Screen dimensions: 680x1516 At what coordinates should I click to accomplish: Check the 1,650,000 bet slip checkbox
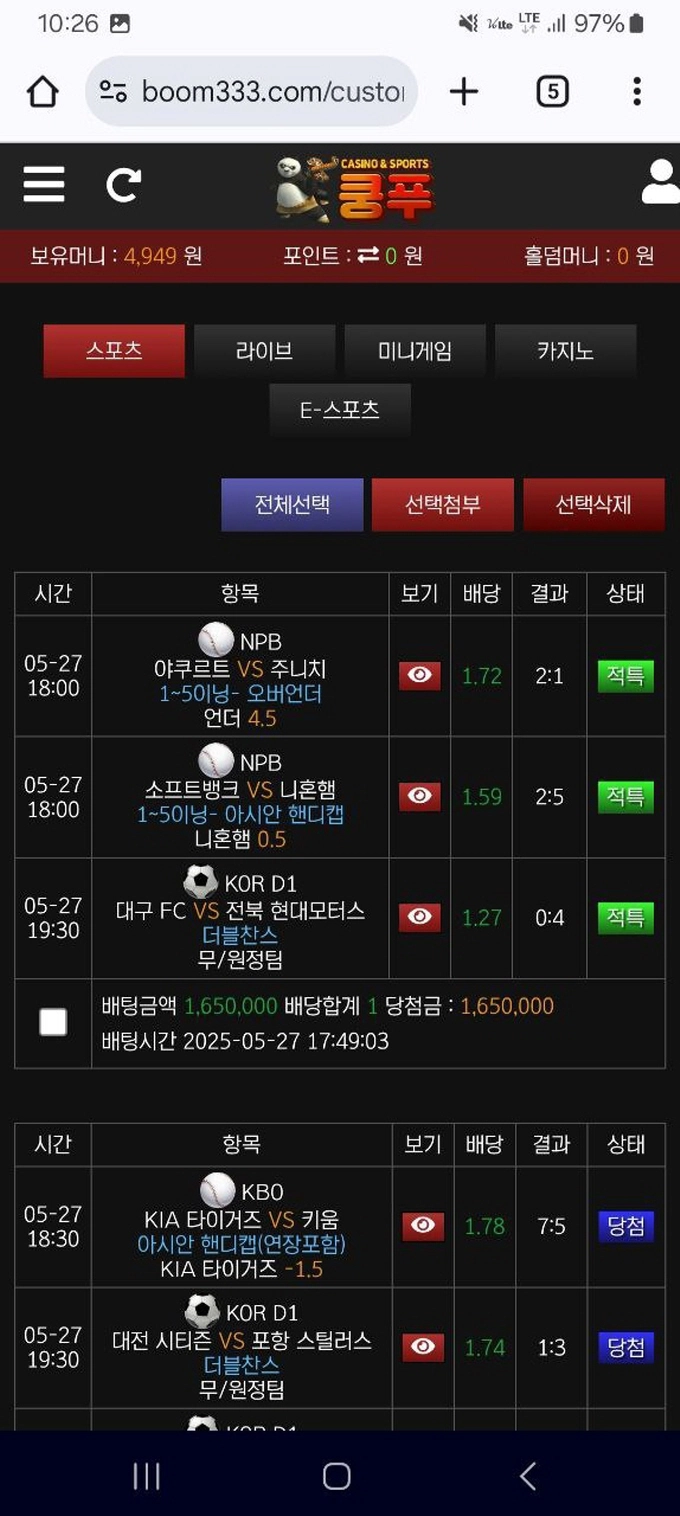coord(53,1022)
